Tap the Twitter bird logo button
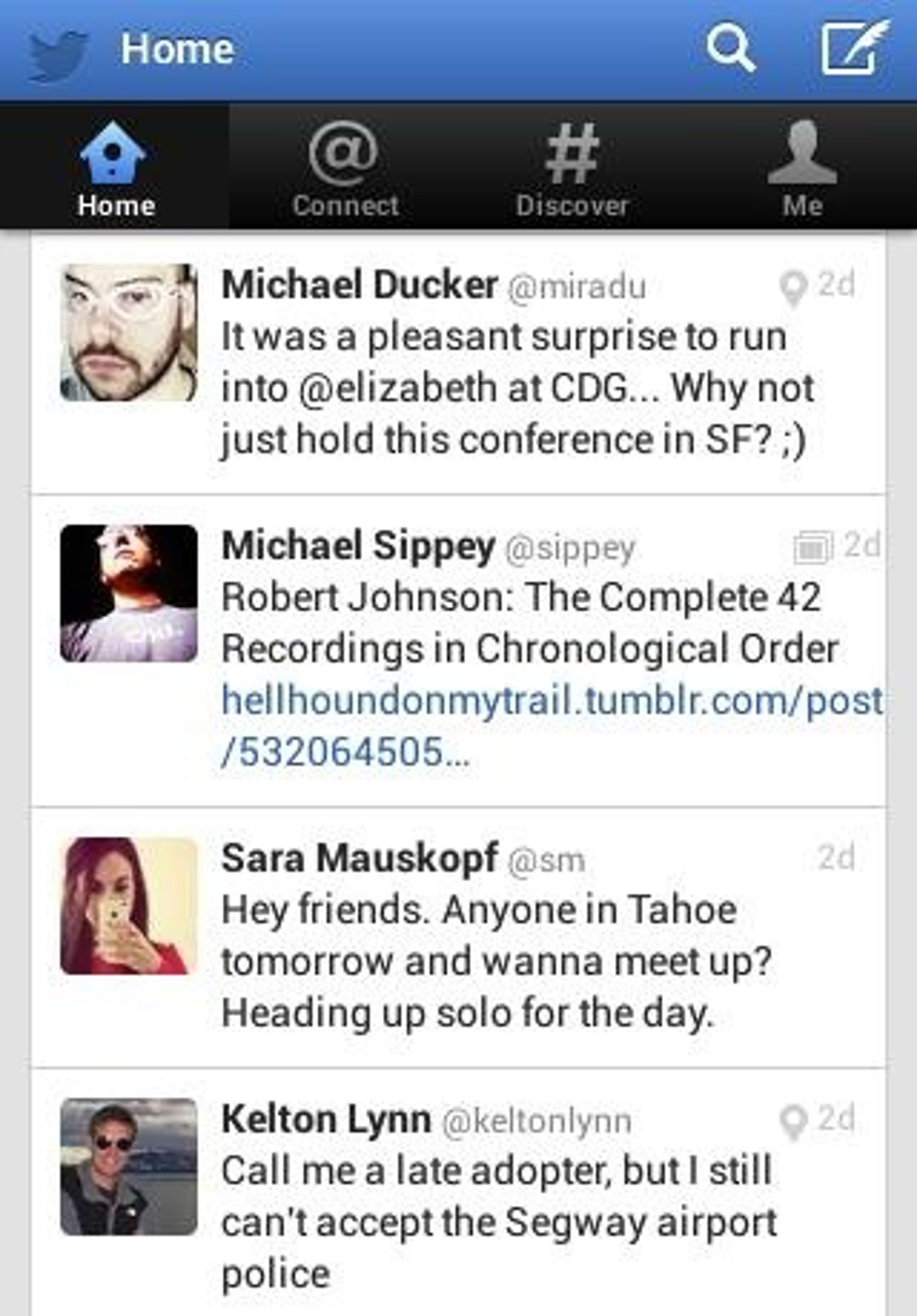This screenshot has height=1316, width=917. 57,54
